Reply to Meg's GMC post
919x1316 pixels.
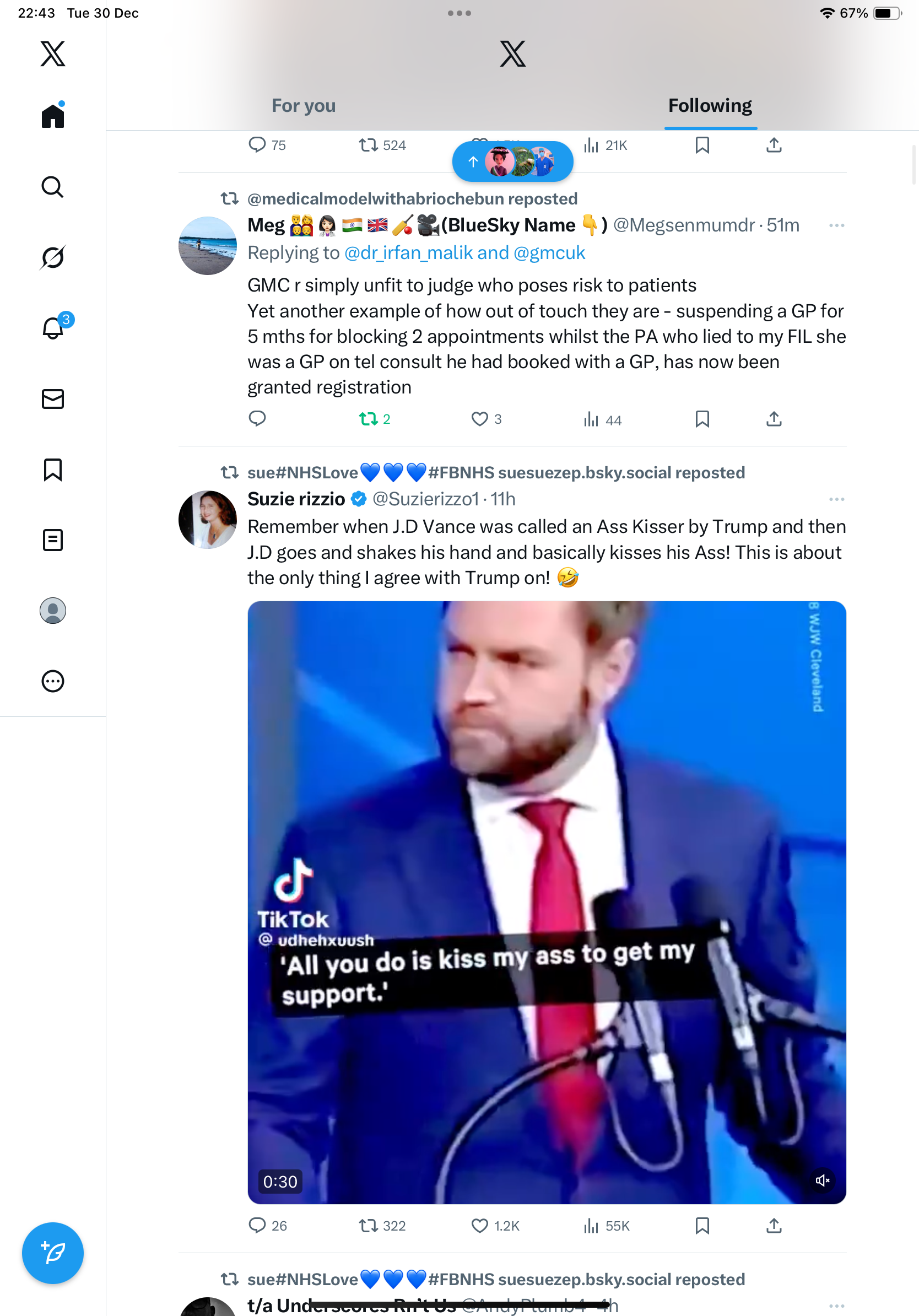coord(257,418)
